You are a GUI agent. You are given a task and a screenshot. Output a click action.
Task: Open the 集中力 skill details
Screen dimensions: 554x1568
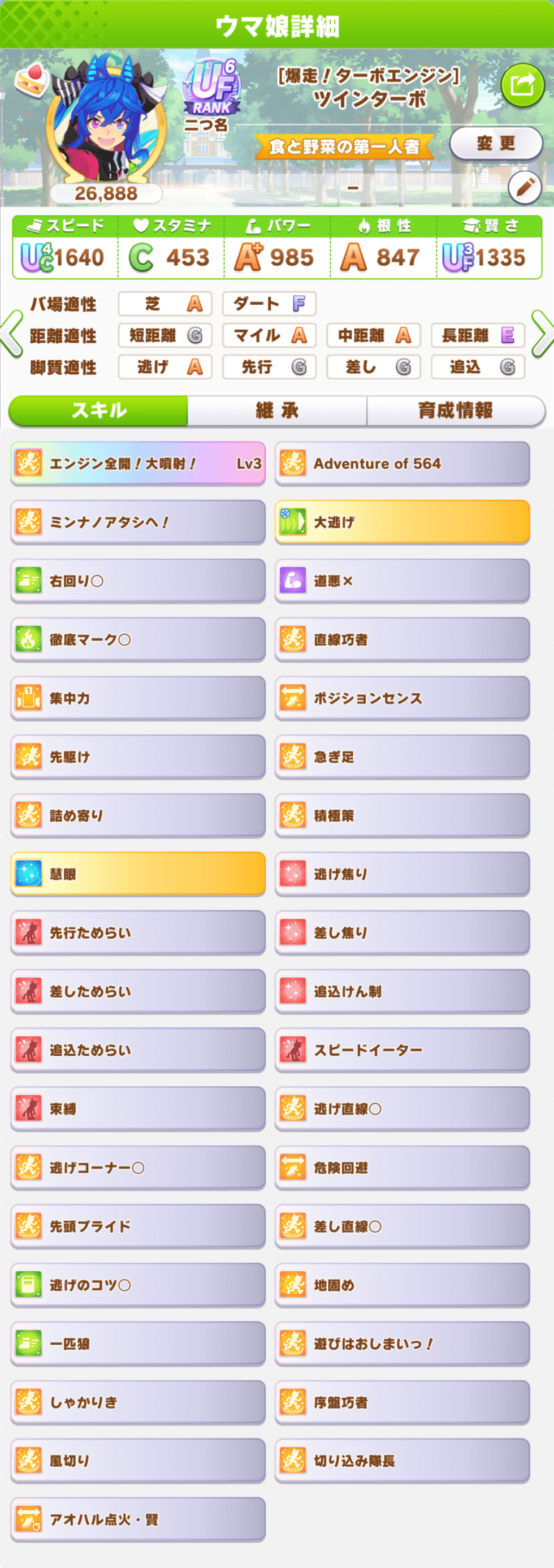[x=137, y=698]
